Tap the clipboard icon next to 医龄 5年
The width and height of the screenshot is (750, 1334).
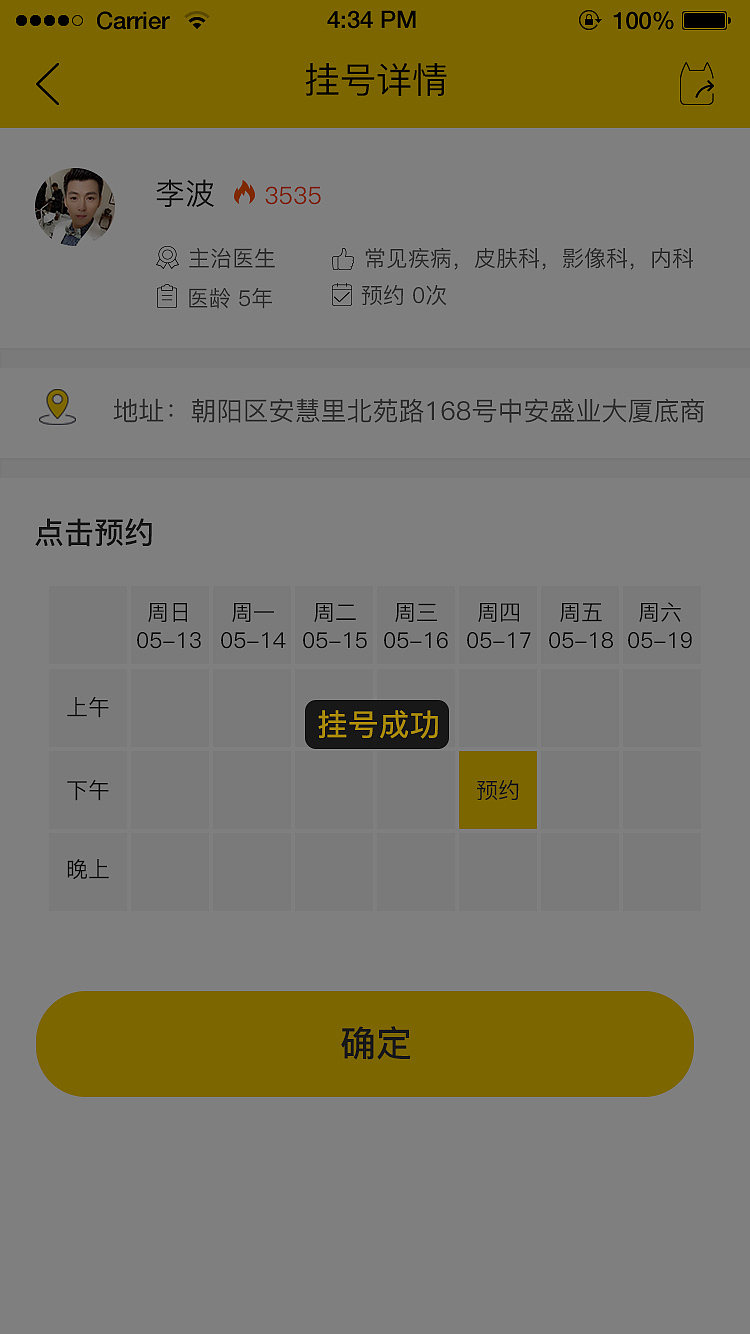[166, 296]
